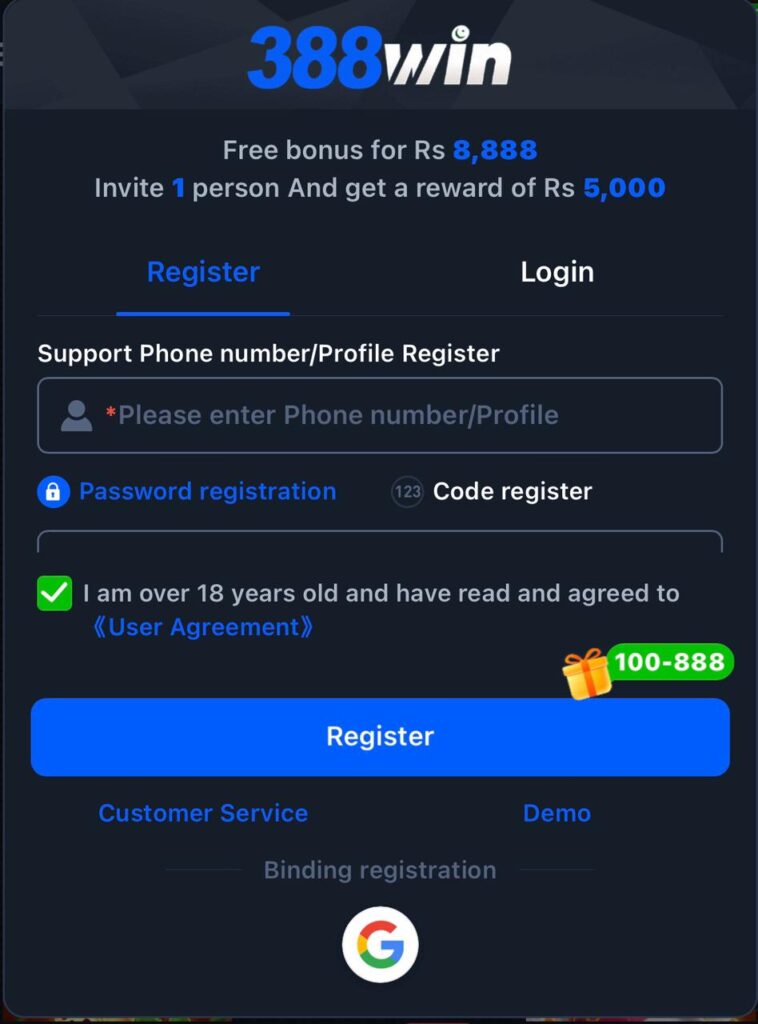
Task: Switch to the Login tab
Action: [557, 272]
